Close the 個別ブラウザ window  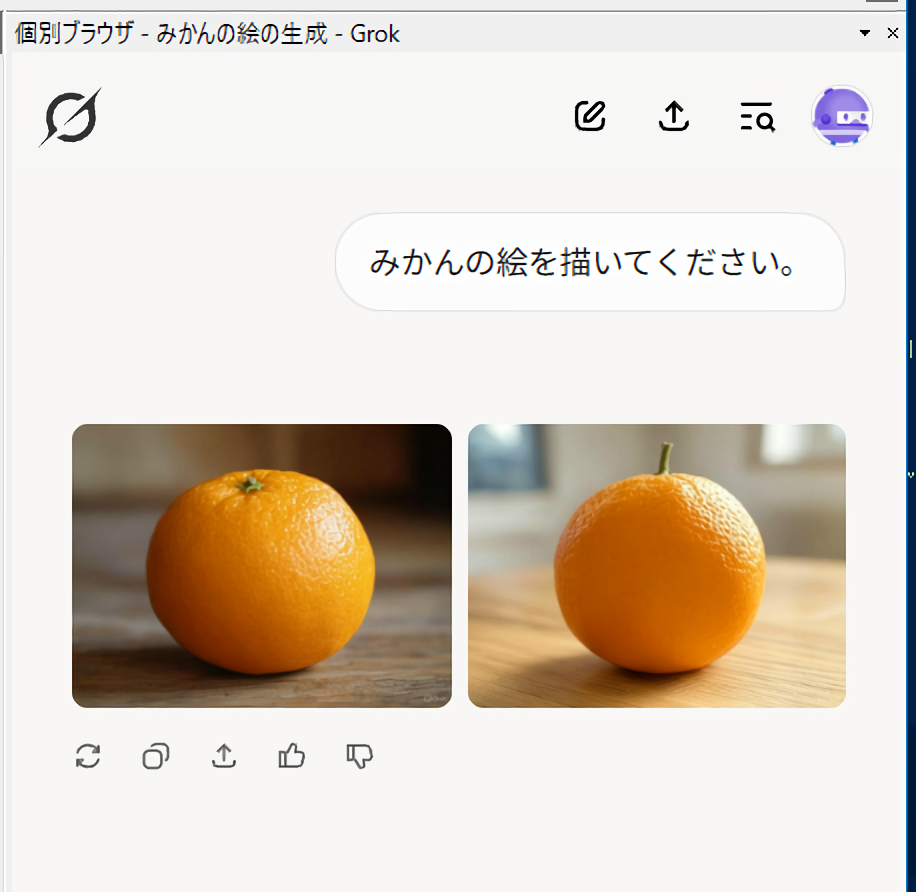(893, 33)
